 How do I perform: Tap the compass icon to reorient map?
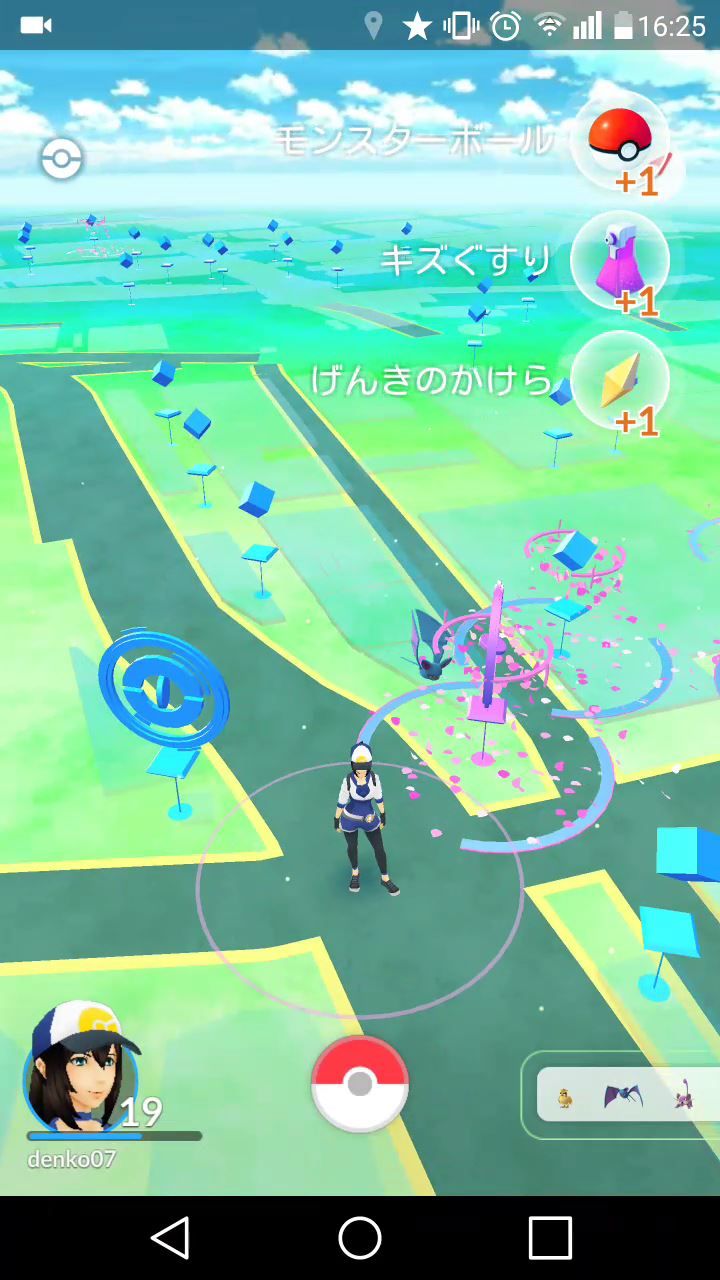(x=61, y=159)
